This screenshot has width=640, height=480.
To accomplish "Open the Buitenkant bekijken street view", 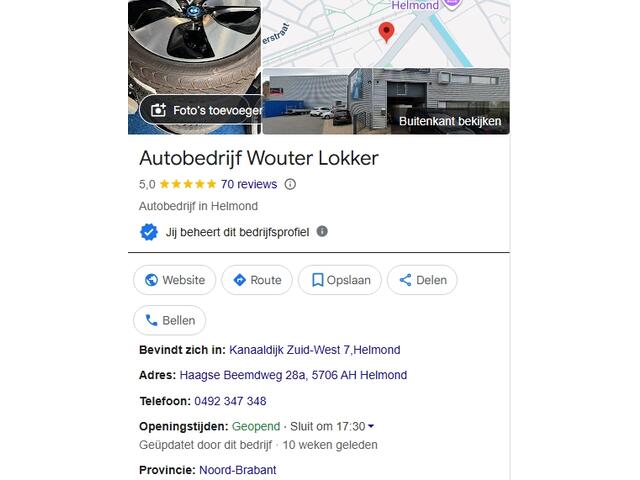I will point(448,122).
